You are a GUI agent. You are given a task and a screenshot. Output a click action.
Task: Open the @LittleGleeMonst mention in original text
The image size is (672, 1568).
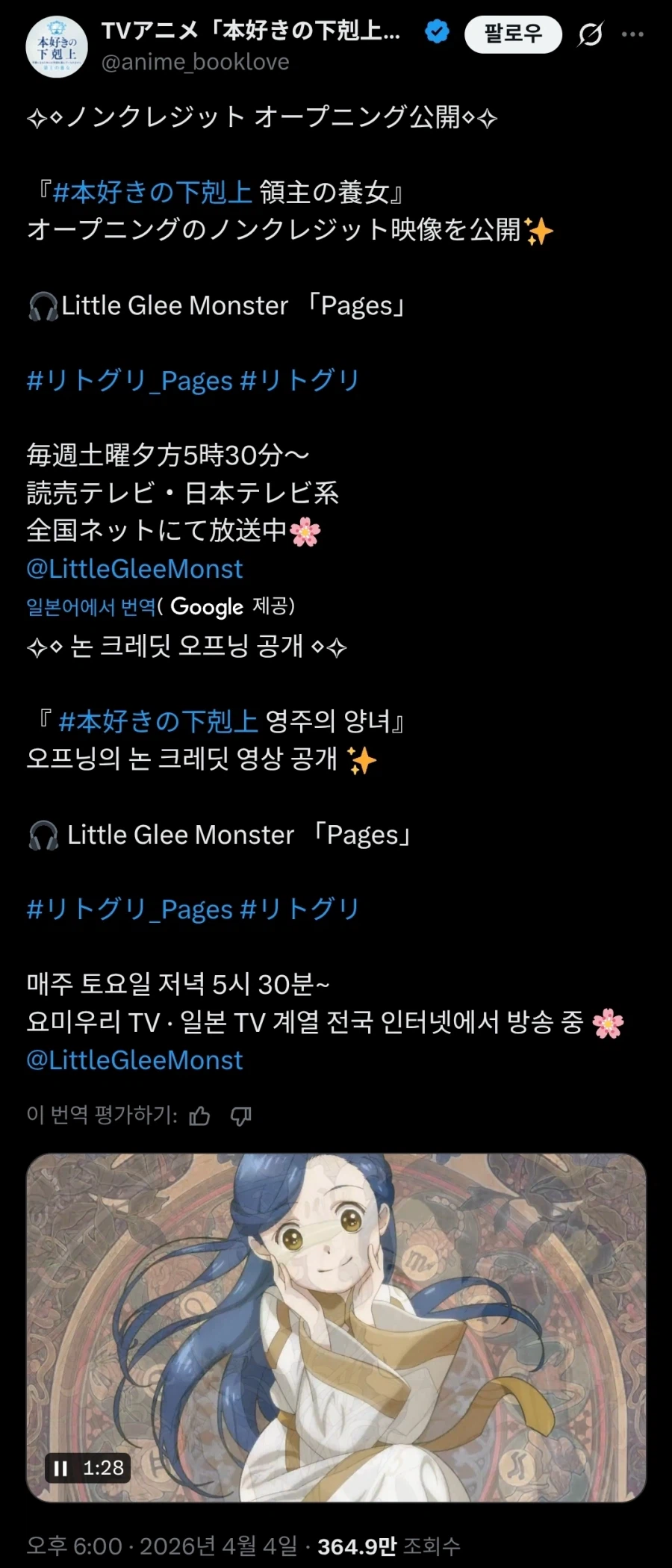coord(134,569)
